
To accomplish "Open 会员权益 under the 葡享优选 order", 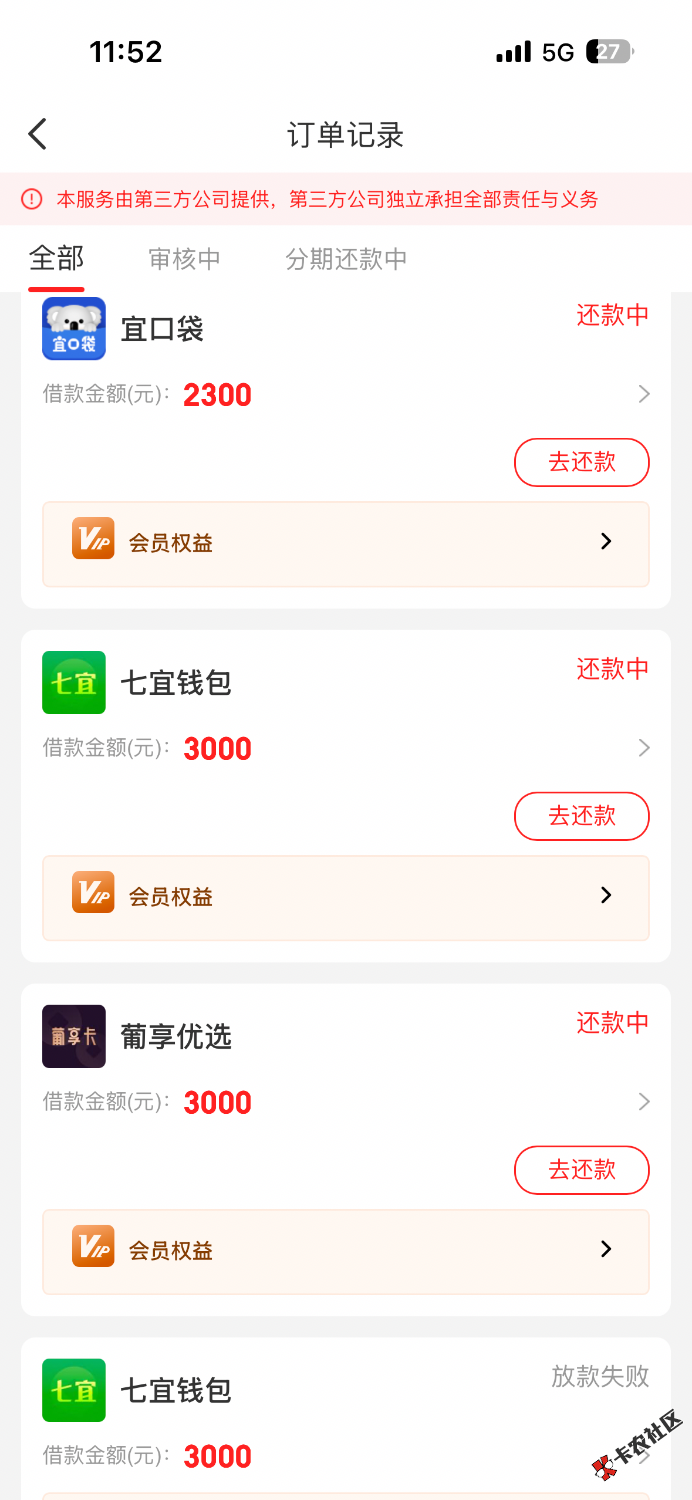I will (345, 1251).
